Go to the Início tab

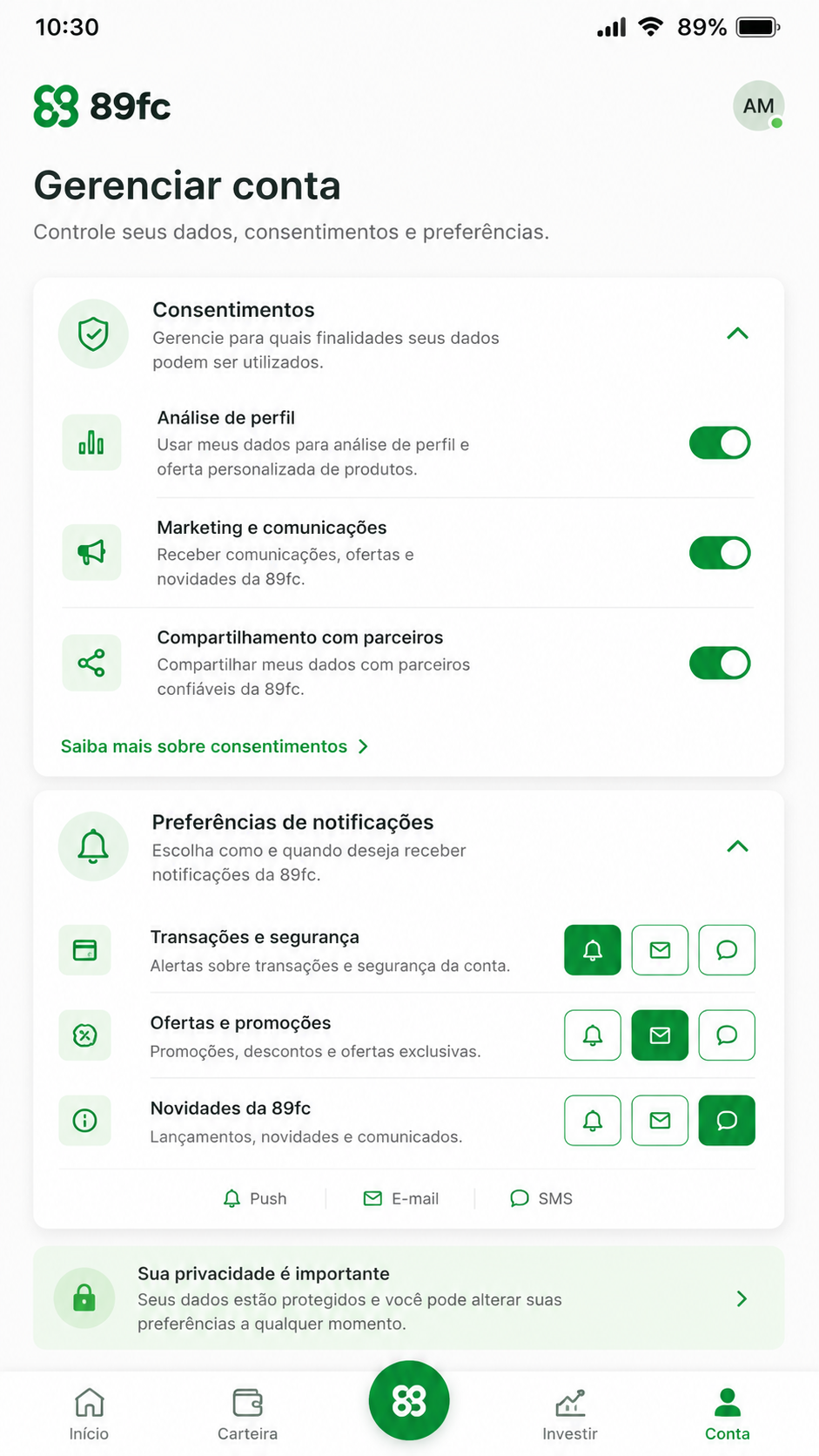89,1414
